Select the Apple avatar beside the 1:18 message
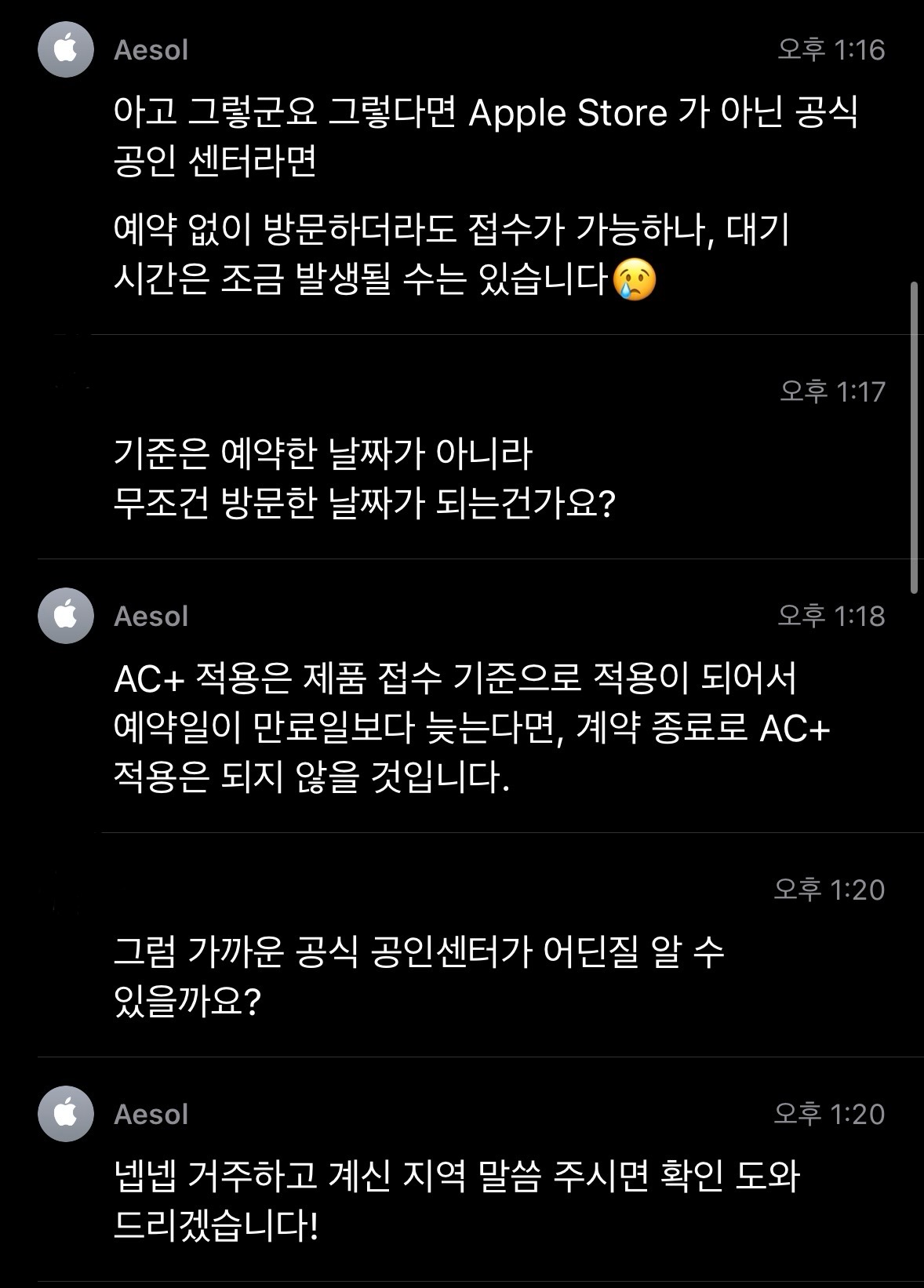Viewport: 924px width, 1288px height. 66,617
